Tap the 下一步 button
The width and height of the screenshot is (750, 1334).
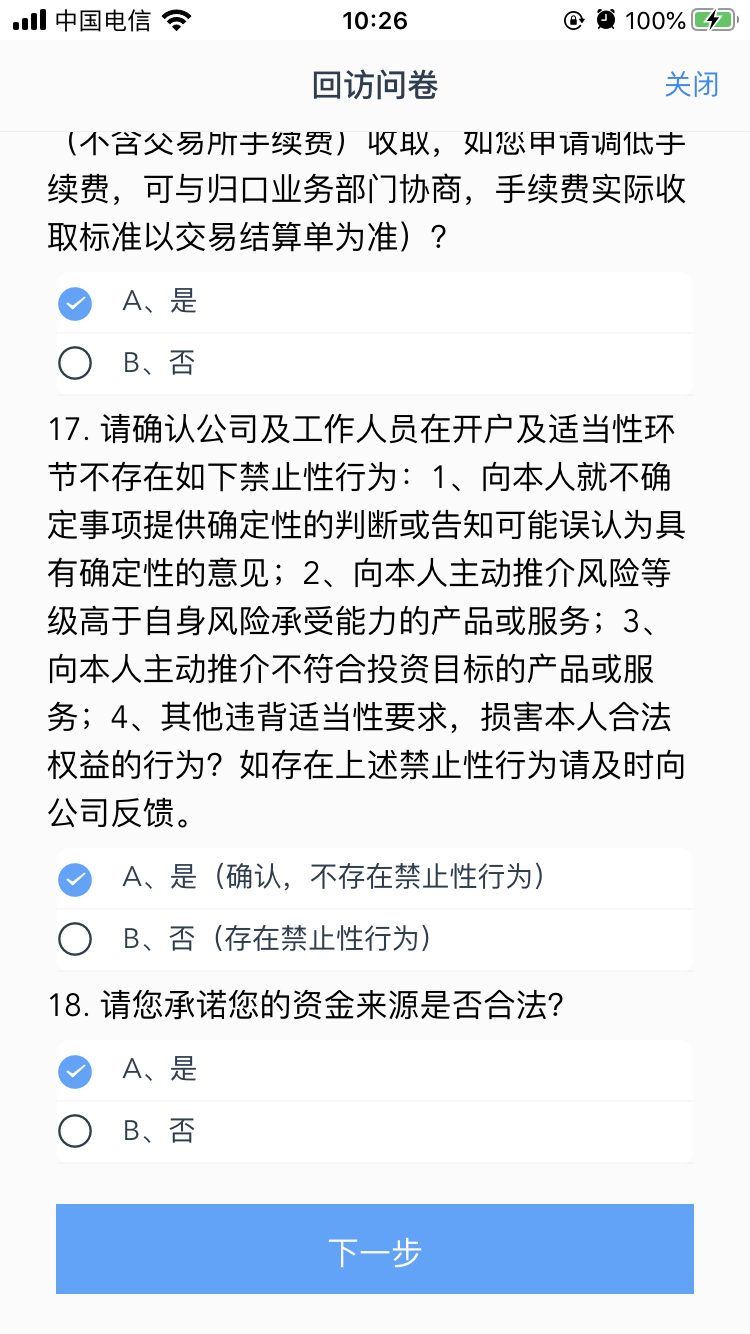coord(375,1250)
